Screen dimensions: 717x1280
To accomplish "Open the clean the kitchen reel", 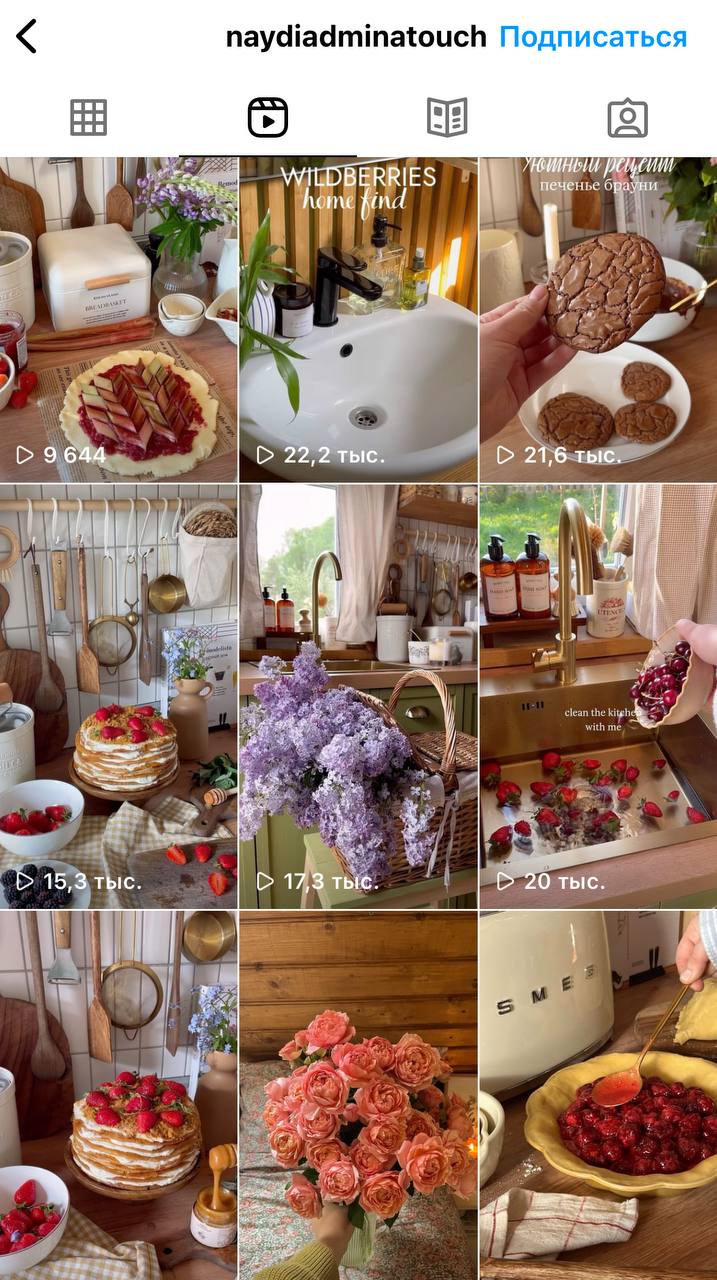I will click(597, 696).
